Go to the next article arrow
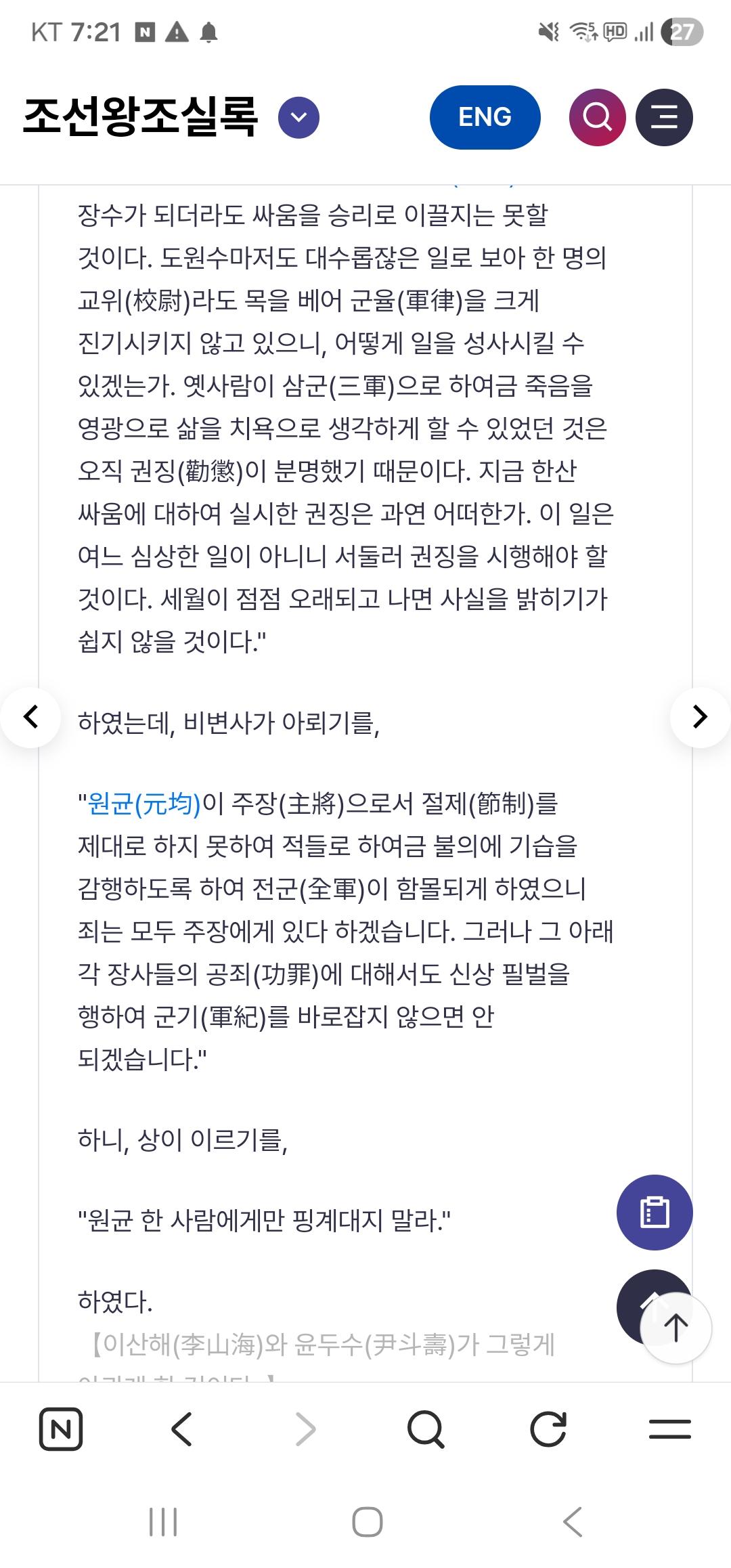The width and height of the screenshot is (731, 1568). click(700, 717)
